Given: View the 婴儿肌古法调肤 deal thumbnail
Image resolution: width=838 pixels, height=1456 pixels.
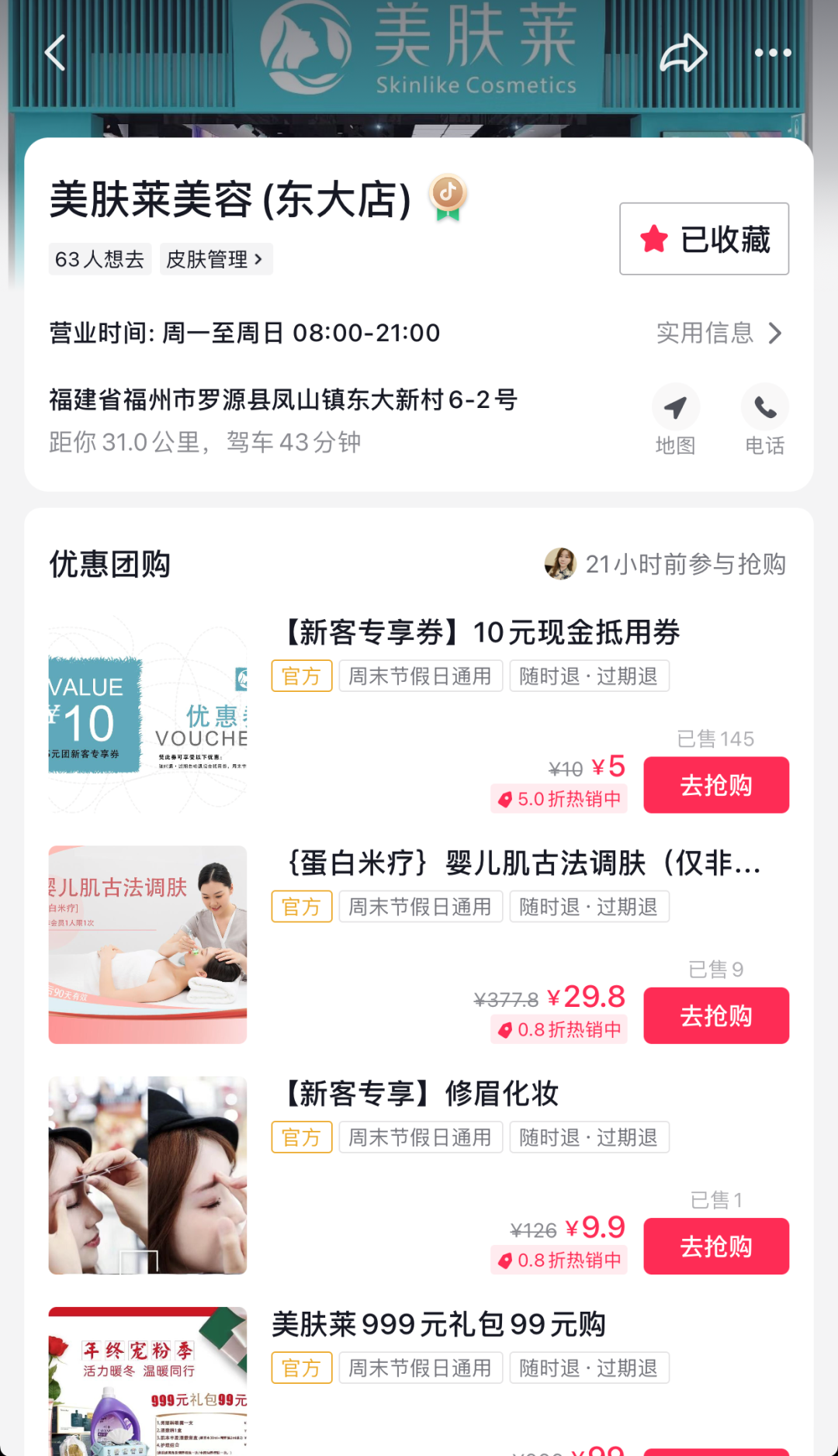Looking at the screenshot, I should pyautogui.click(x=147, y=944).
